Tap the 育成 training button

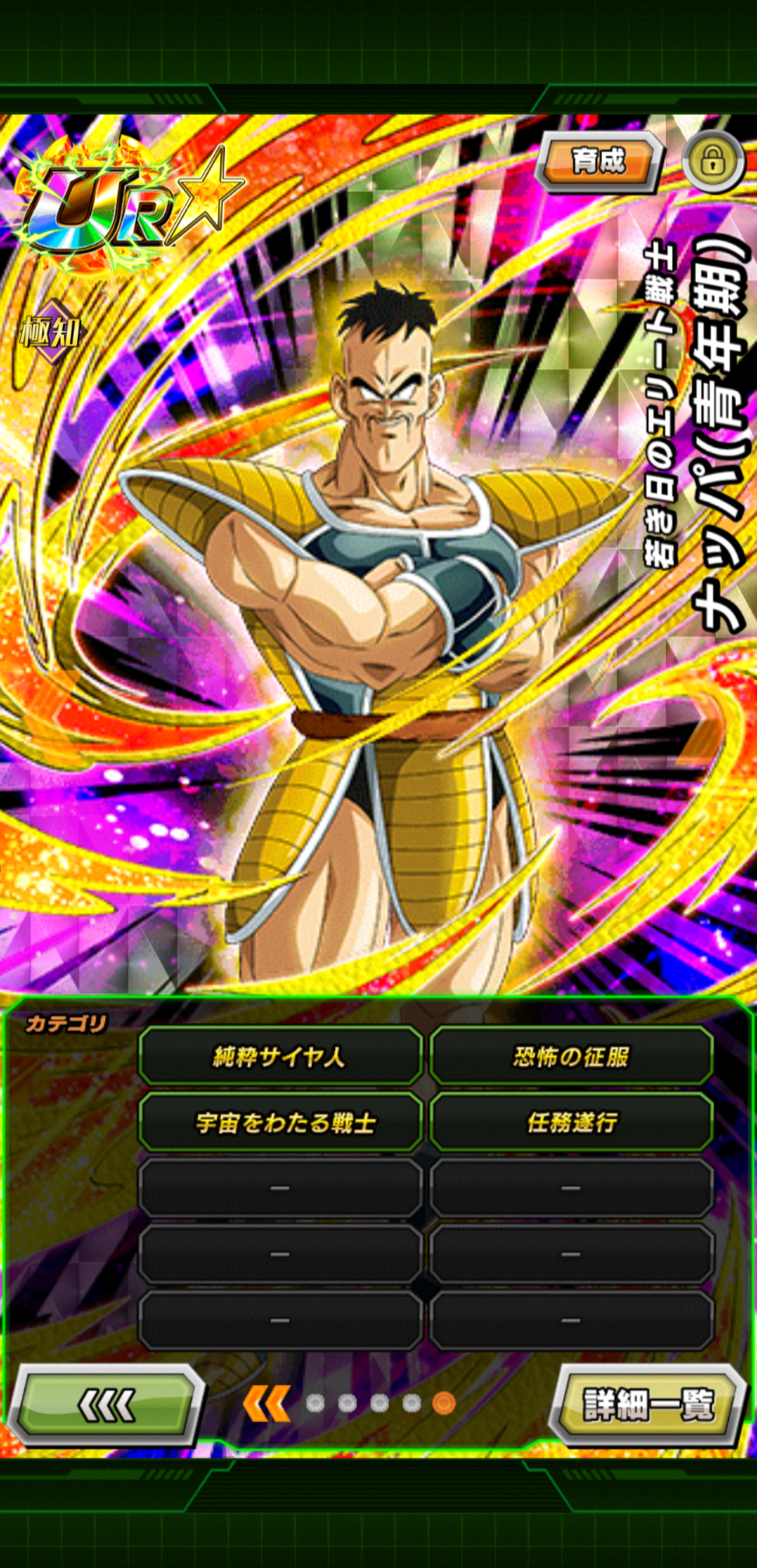pos(599,162)
